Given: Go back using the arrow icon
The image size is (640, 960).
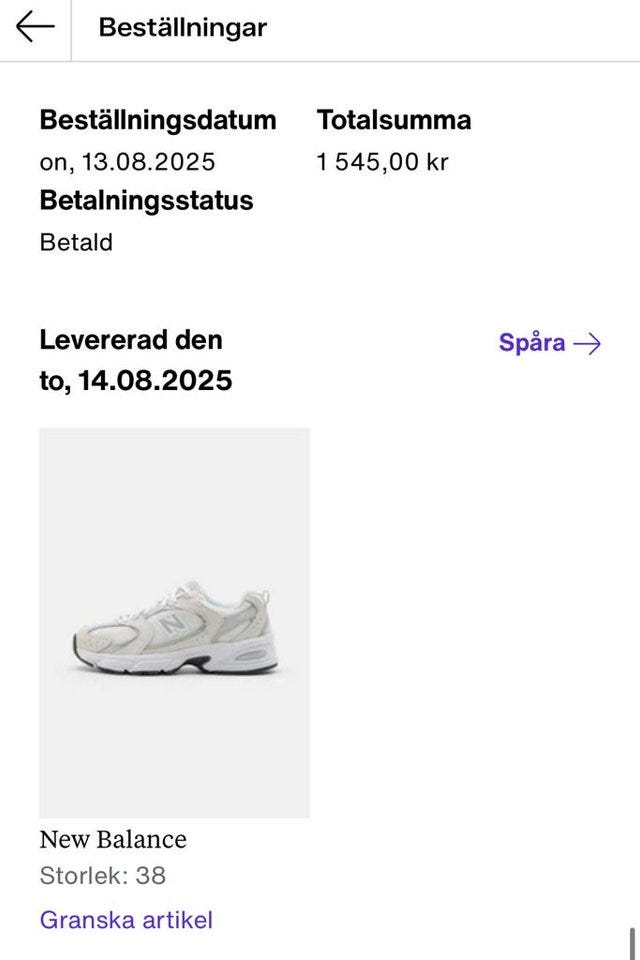Looking at the screenshot, I should [35, 28].
